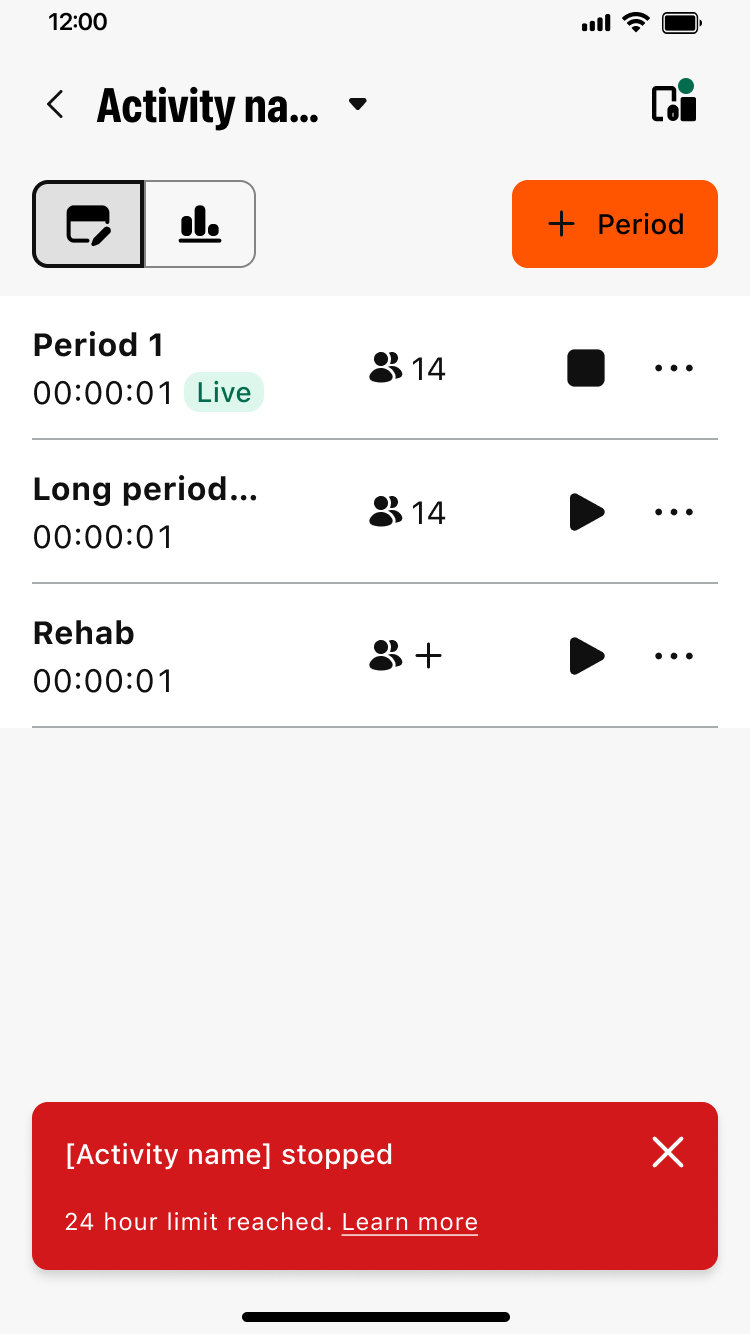Tap the Period creation button
750x1334 pixels.
pos(614,224)
